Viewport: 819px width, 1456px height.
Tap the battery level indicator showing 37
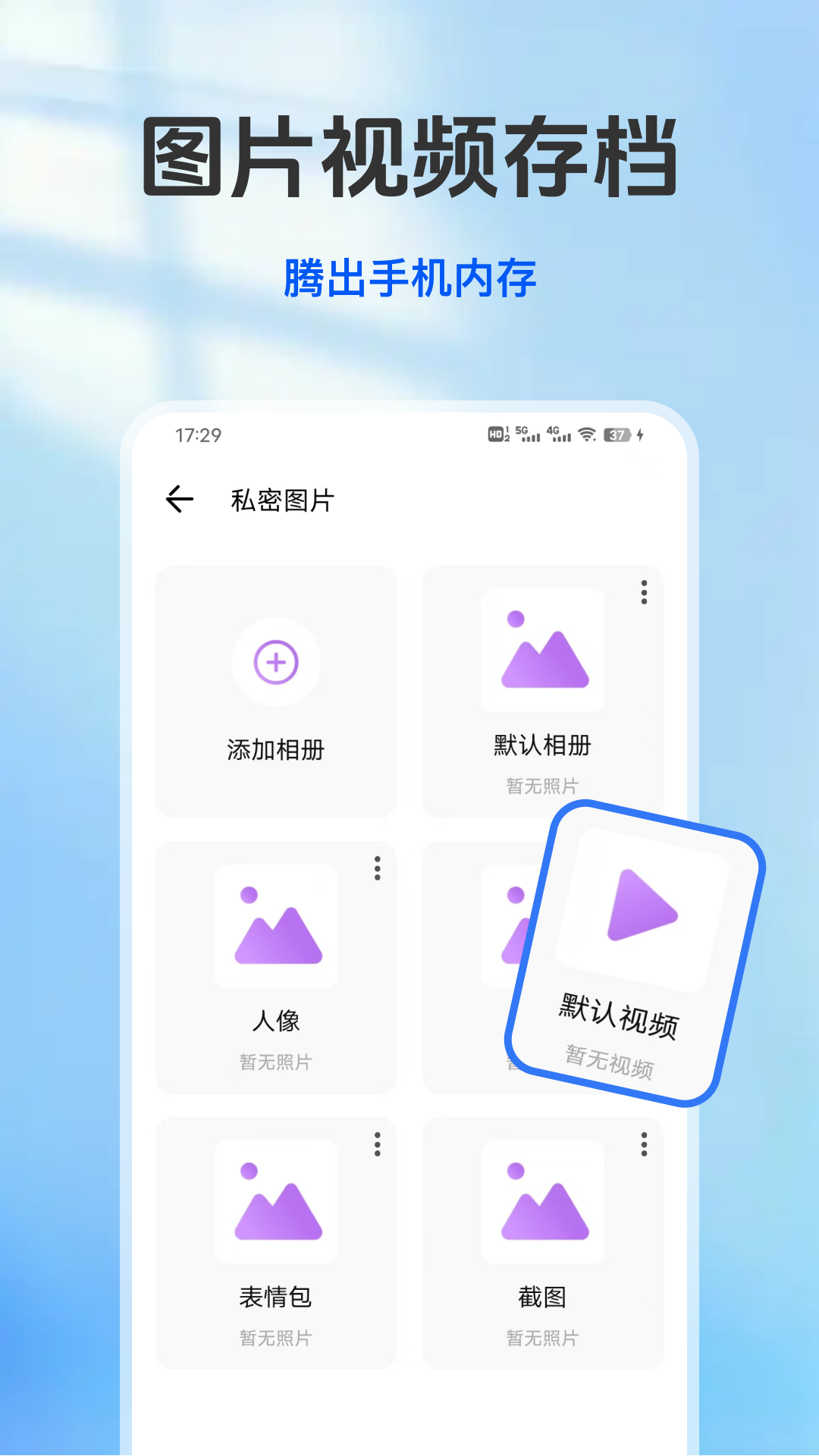[618, 435]
